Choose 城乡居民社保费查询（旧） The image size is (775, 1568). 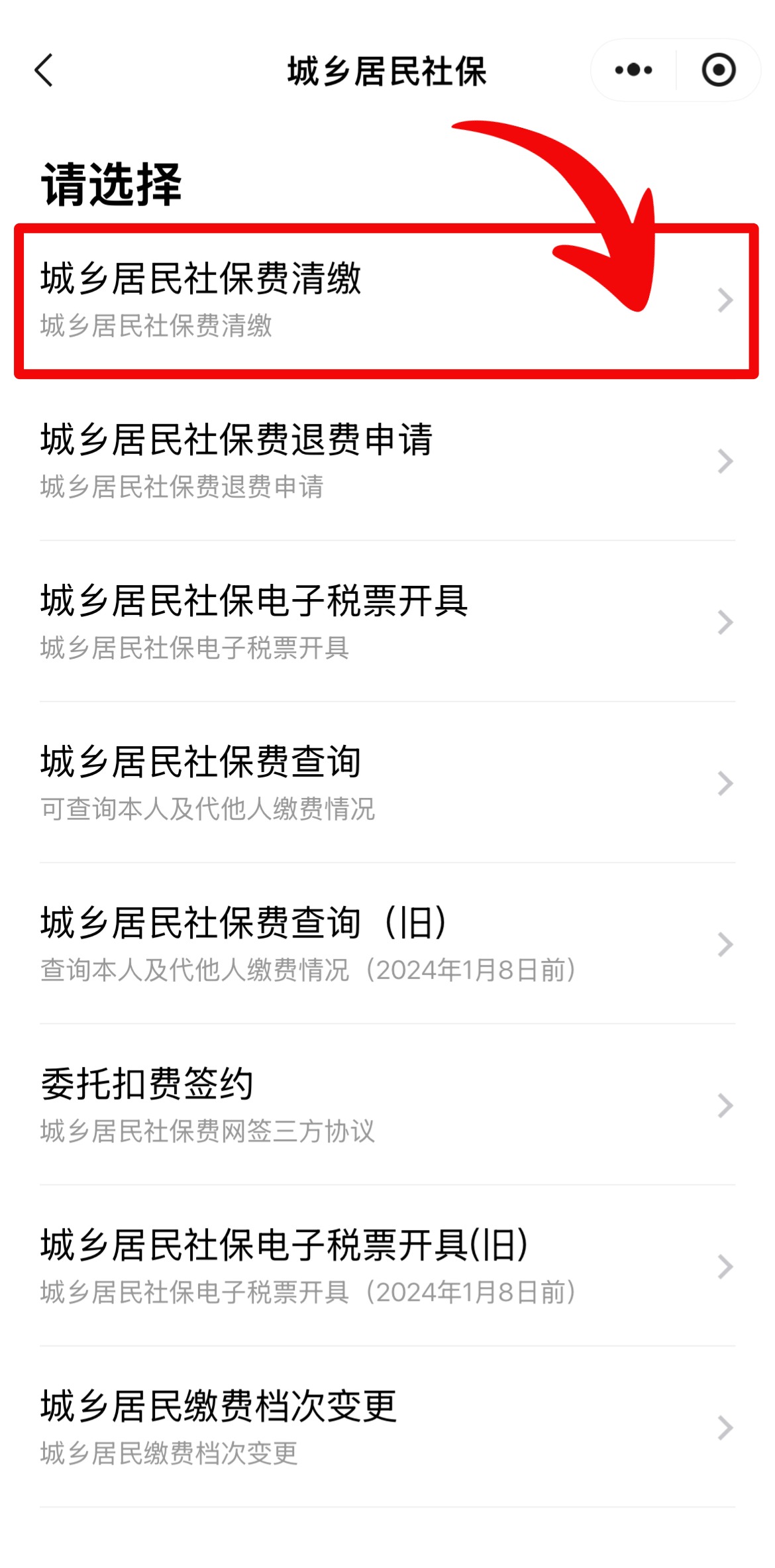pos(386,944)
